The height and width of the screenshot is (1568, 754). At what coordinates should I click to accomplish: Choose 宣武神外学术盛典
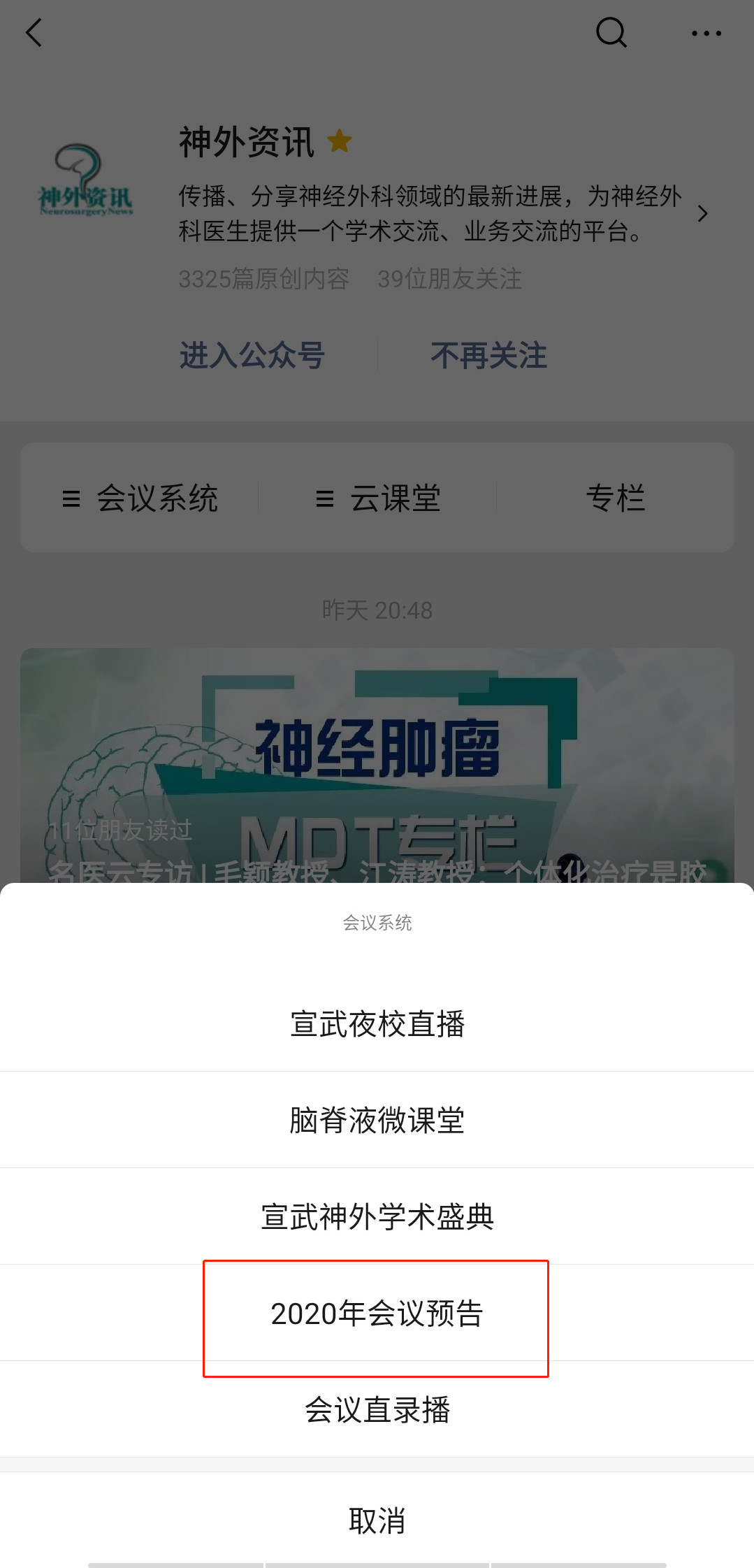point(377,1217)
